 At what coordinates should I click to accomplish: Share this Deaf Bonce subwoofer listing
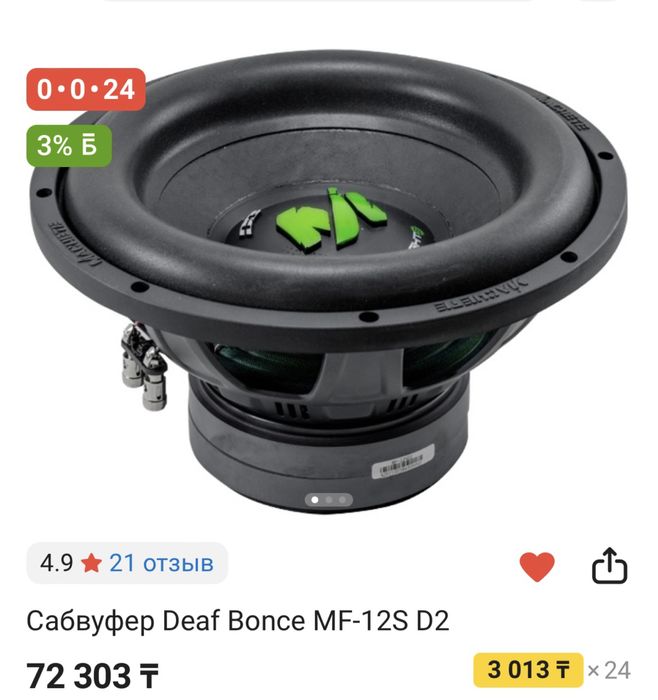tap(609, 567)
